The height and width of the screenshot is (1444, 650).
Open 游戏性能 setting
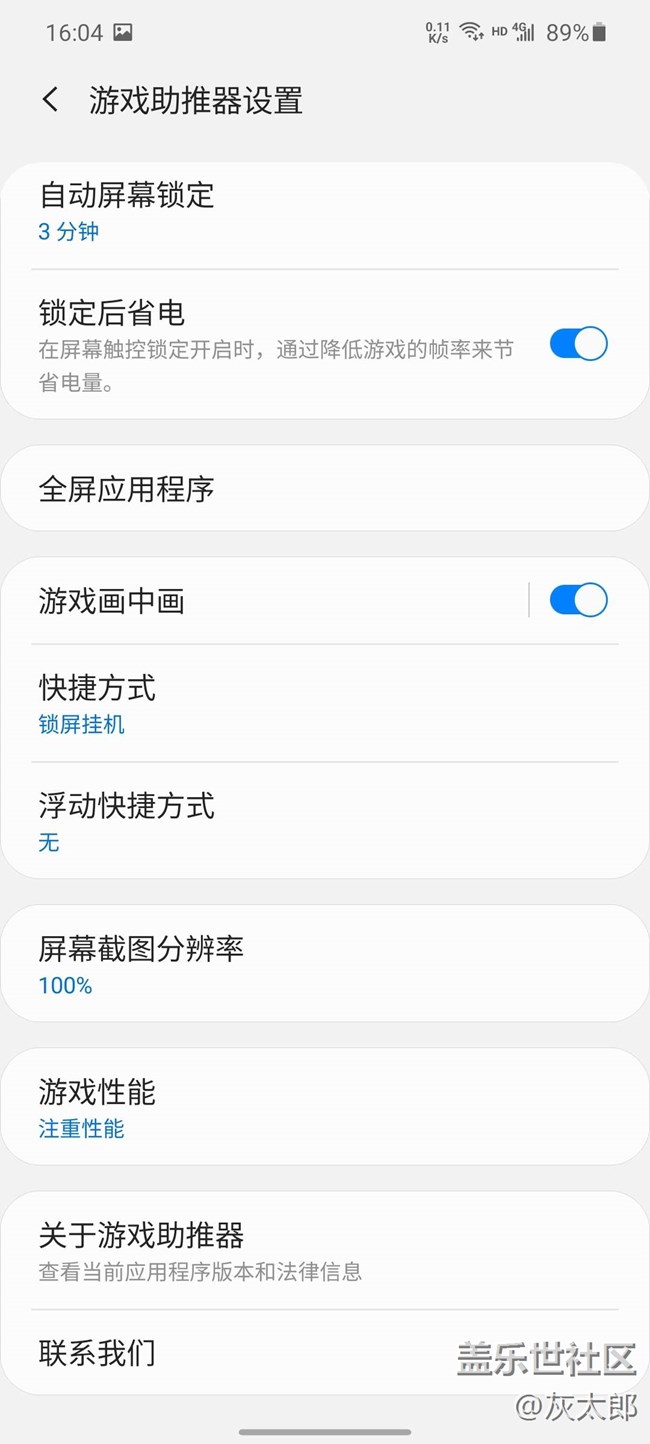point(300,1108)
